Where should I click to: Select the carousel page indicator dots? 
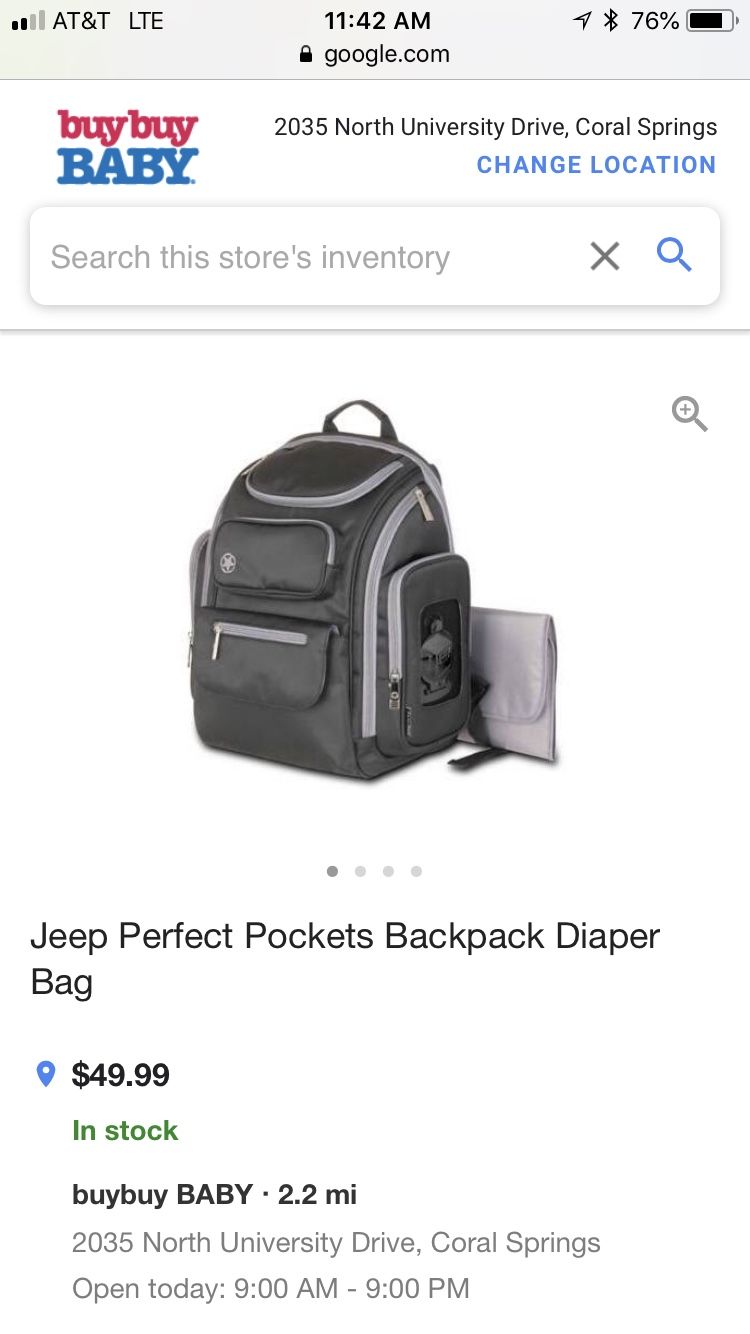[x=374, y=871]
